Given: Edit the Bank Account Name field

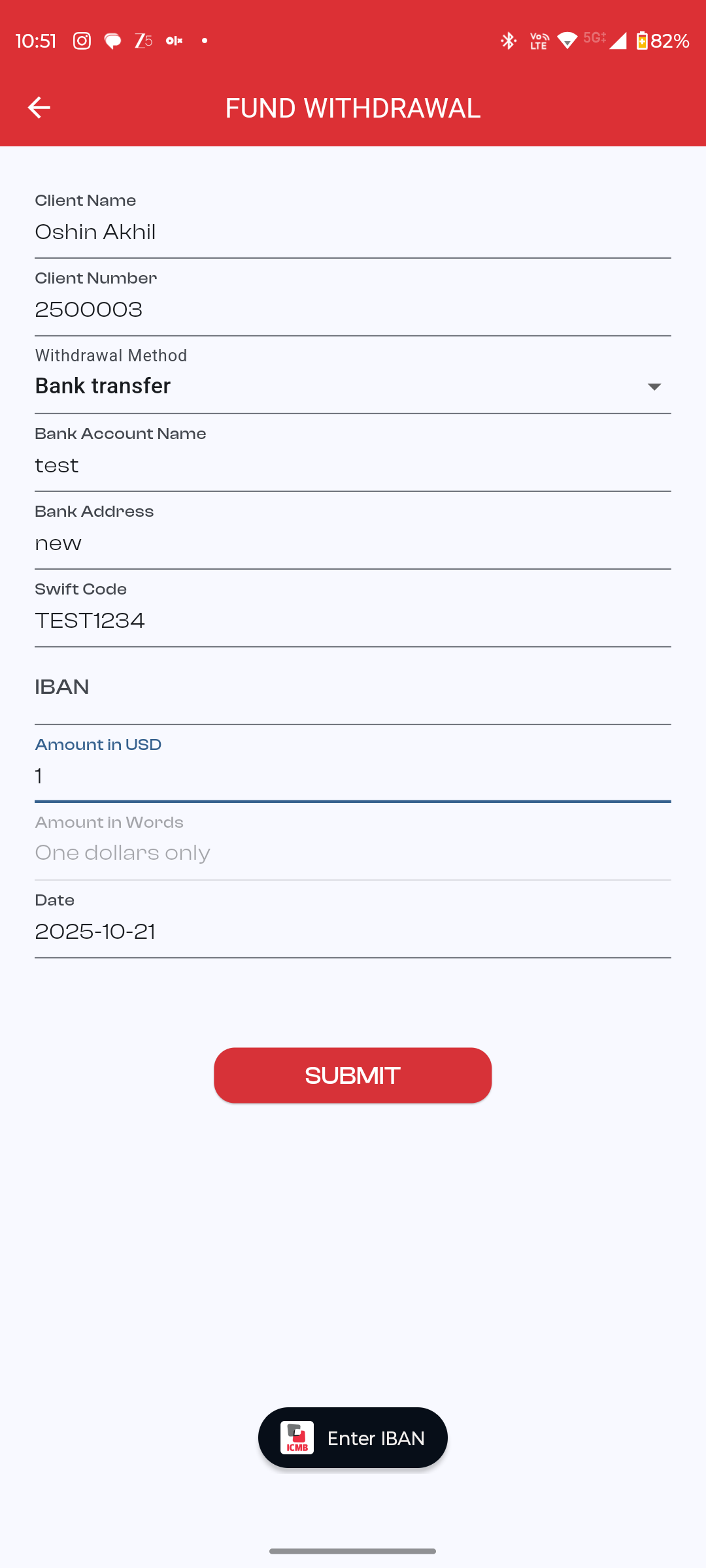Looking at the screenshot, I should click(352, 466).
